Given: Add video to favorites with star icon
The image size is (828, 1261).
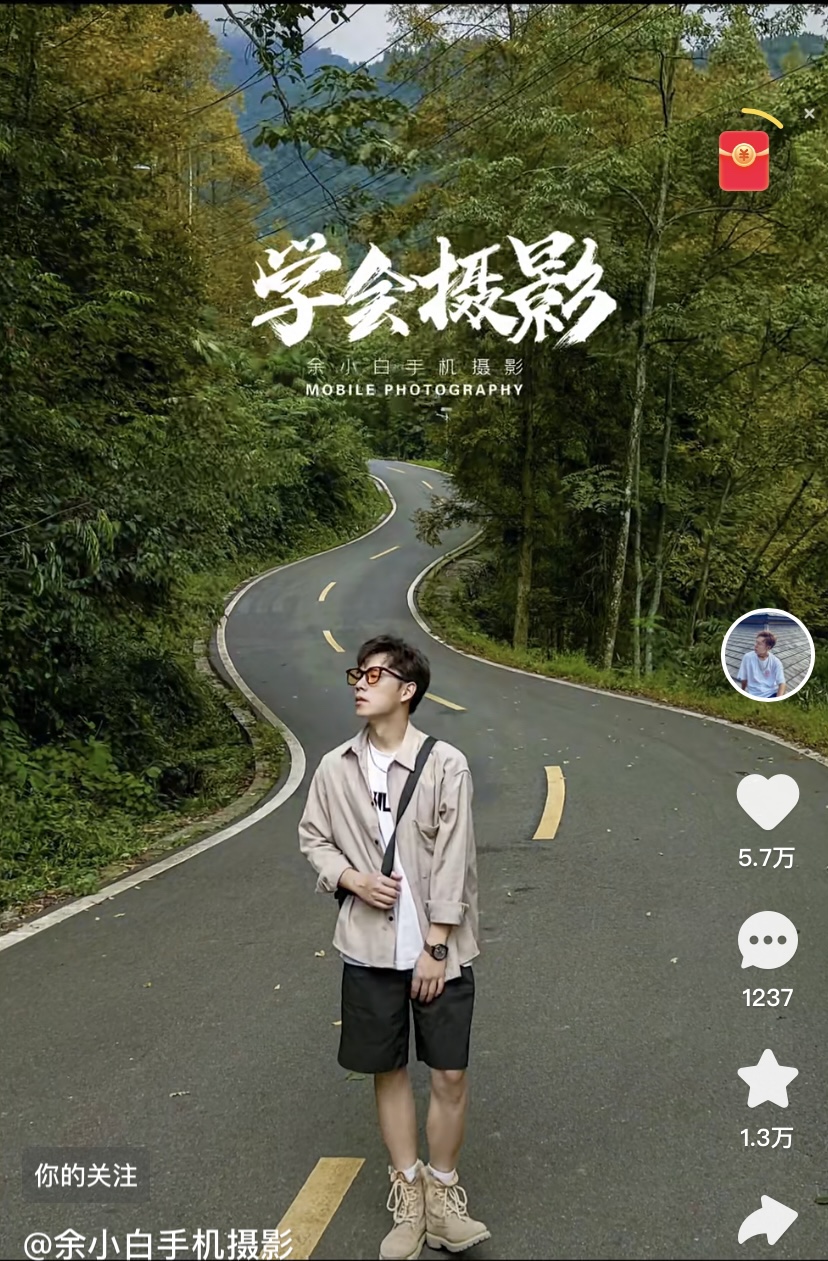Looking at the screenshot, I should click(767, 1080).
